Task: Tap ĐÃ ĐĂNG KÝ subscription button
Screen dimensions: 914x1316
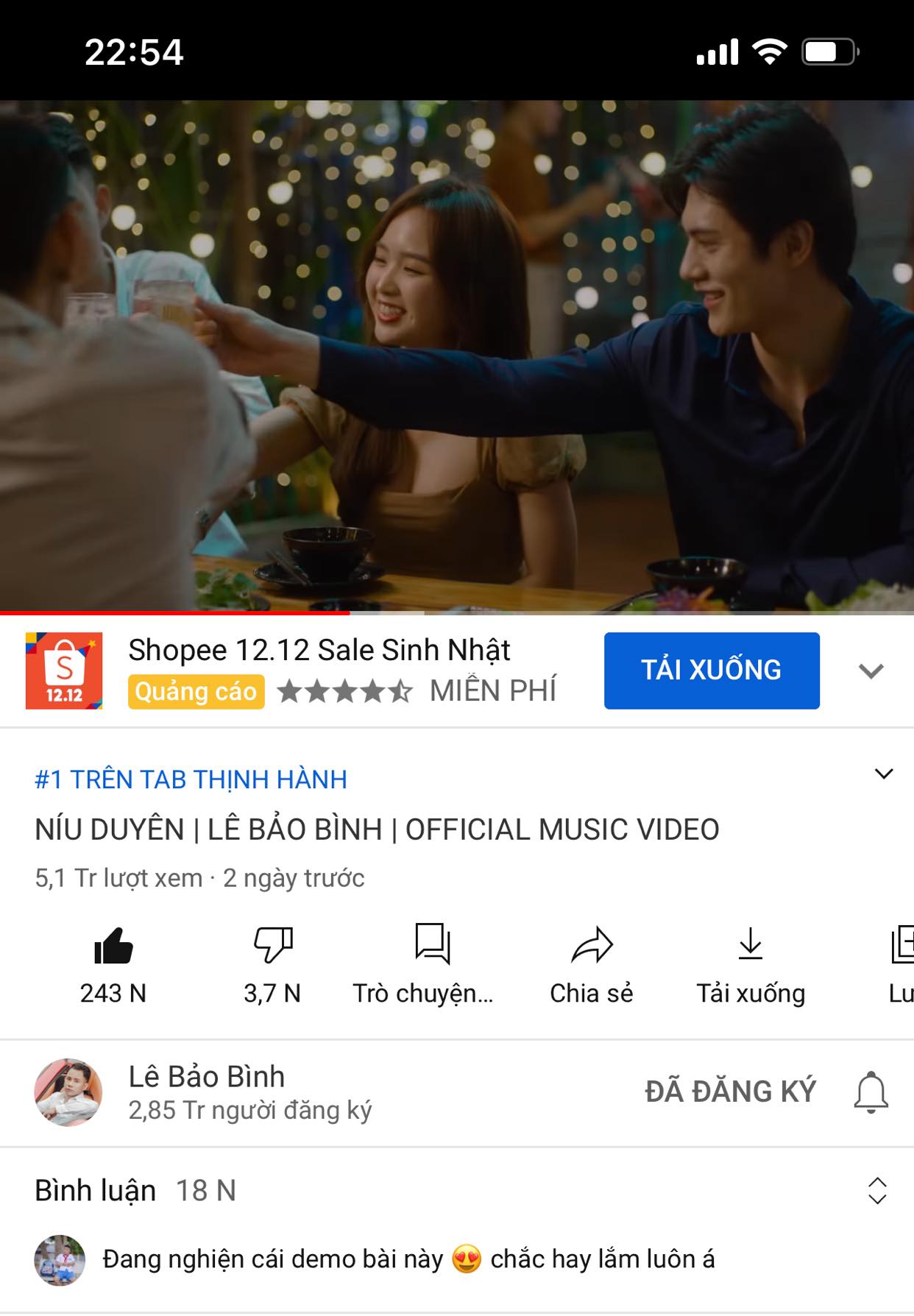Action: pos(730,1092)
